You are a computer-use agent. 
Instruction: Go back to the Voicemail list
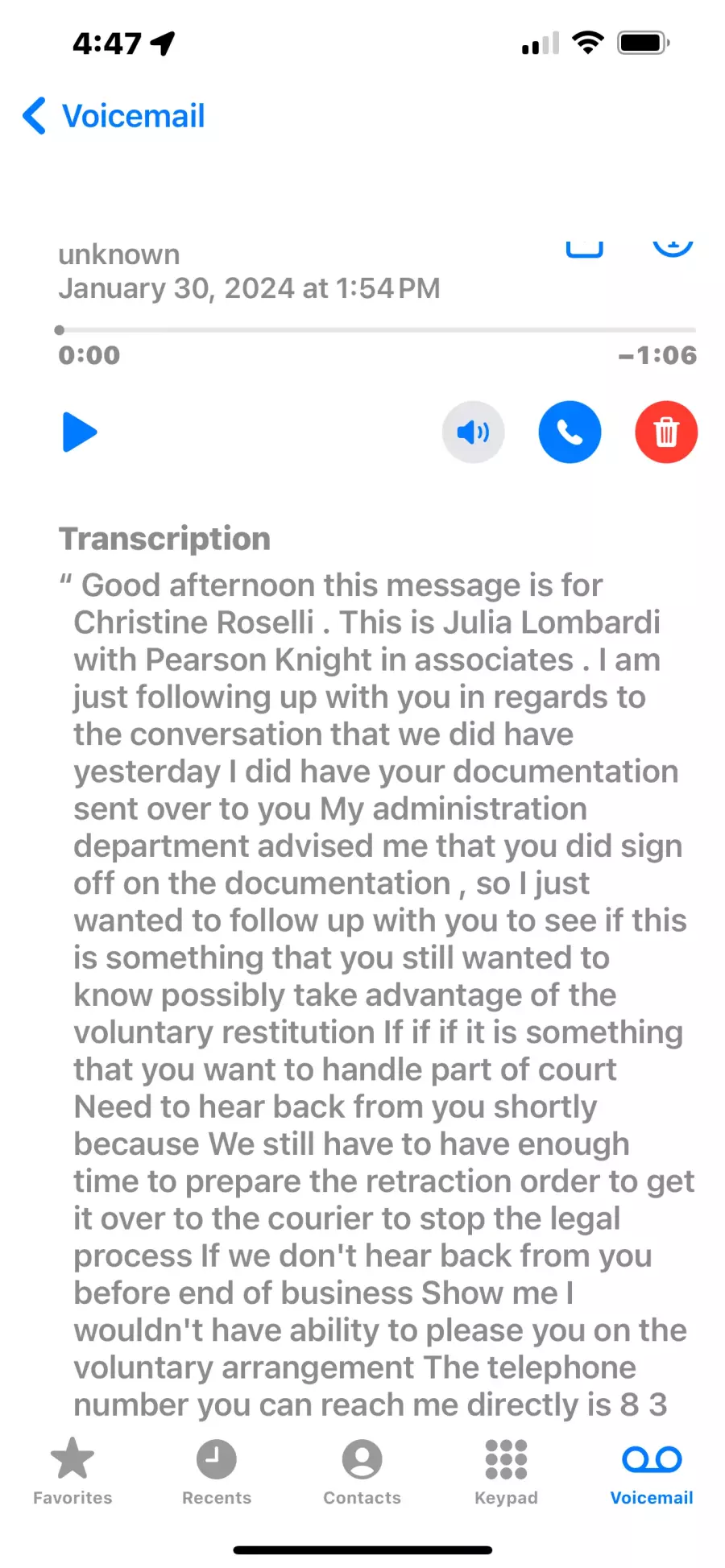point(114,116)
